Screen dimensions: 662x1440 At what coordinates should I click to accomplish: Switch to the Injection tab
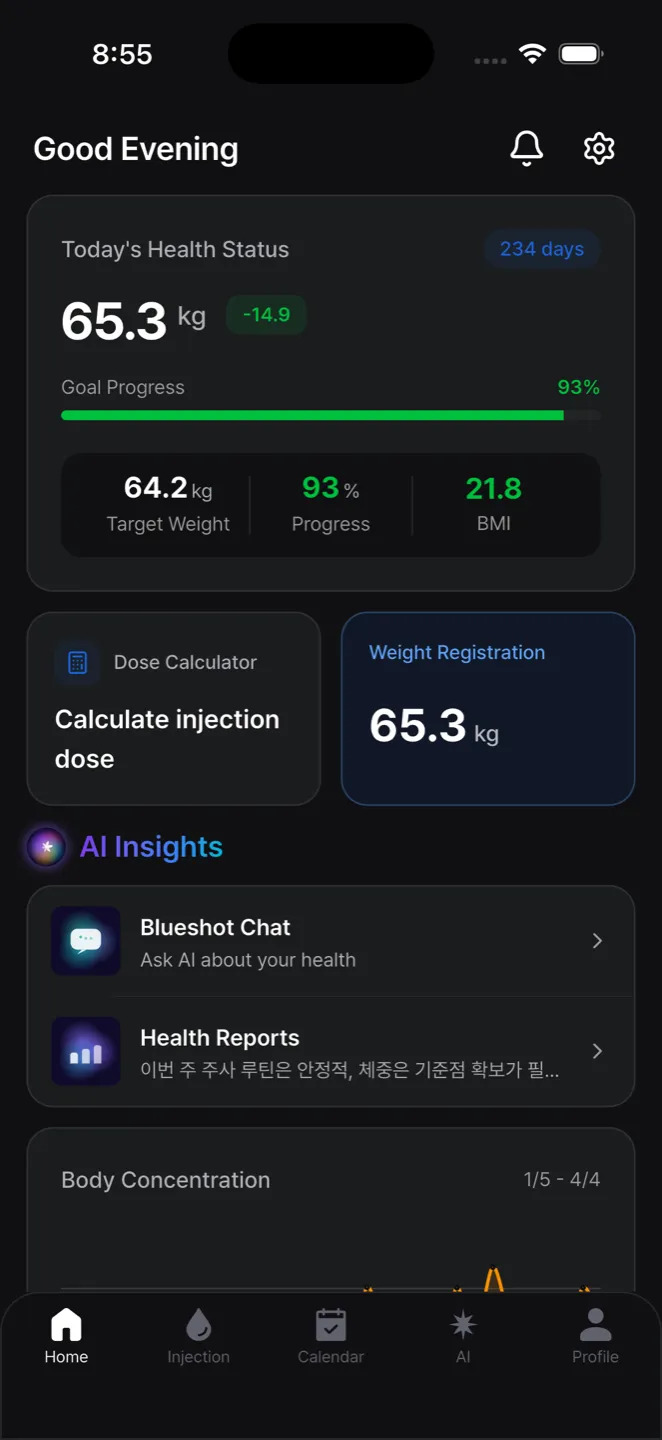(198, 1337)
